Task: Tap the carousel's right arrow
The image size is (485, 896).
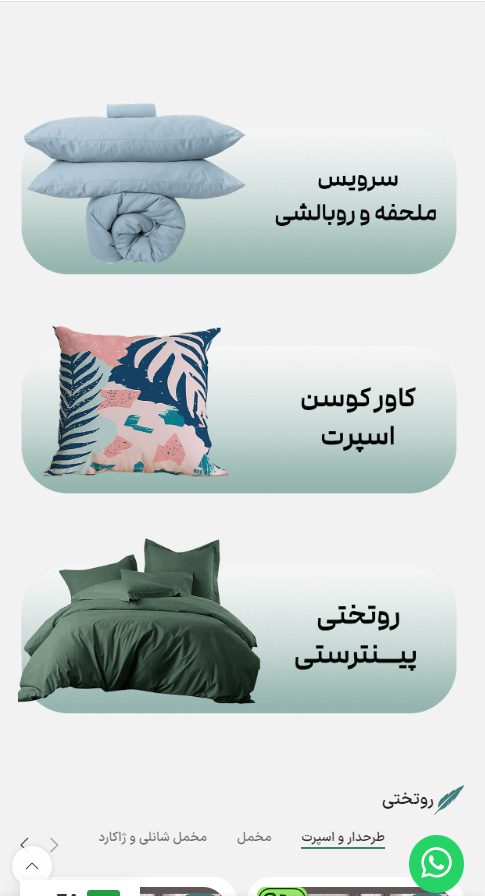Action: 54,845
